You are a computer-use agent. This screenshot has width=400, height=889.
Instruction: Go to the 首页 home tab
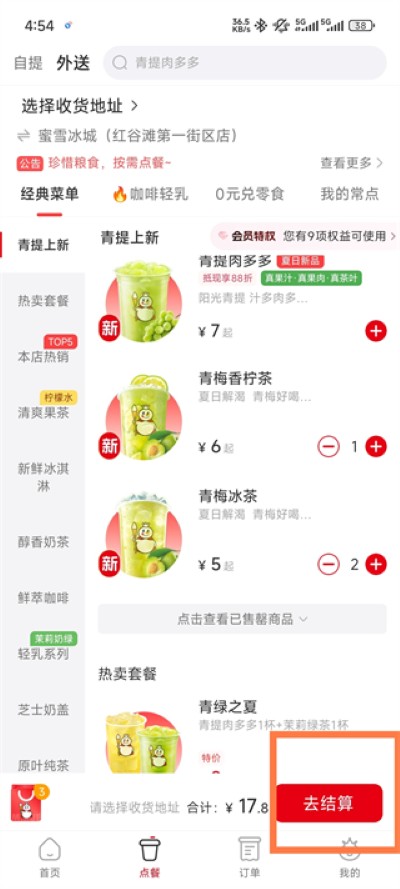coord(49,858)
